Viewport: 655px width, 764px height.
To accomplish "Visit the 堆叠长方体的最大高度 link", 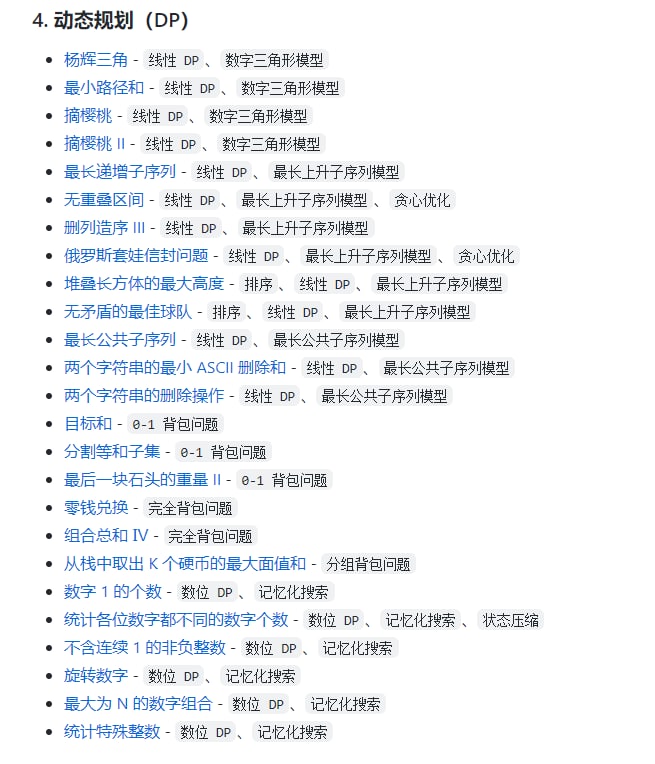I will tap(144, 284).
